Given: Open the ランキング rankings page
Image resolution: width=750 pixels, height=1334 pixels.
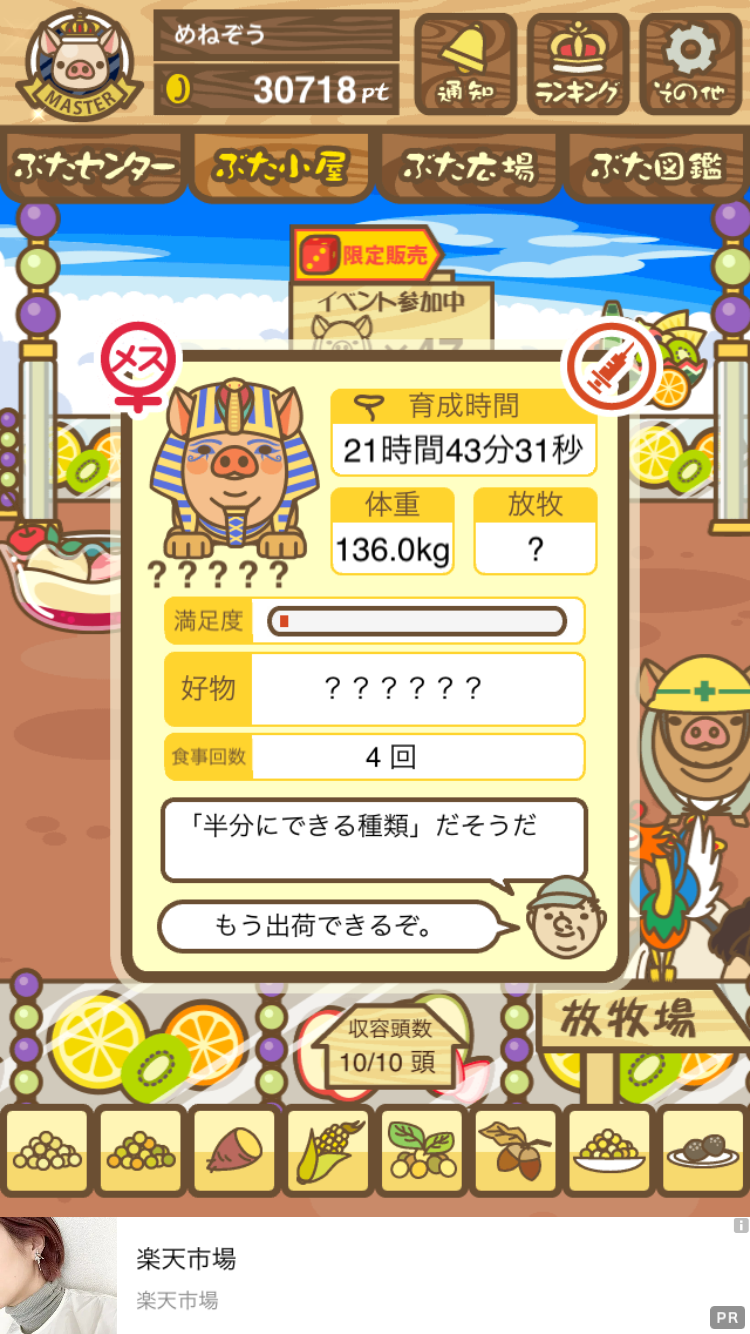Looking at the screenshot, I should pyautogui.click(x=578, y=63).
